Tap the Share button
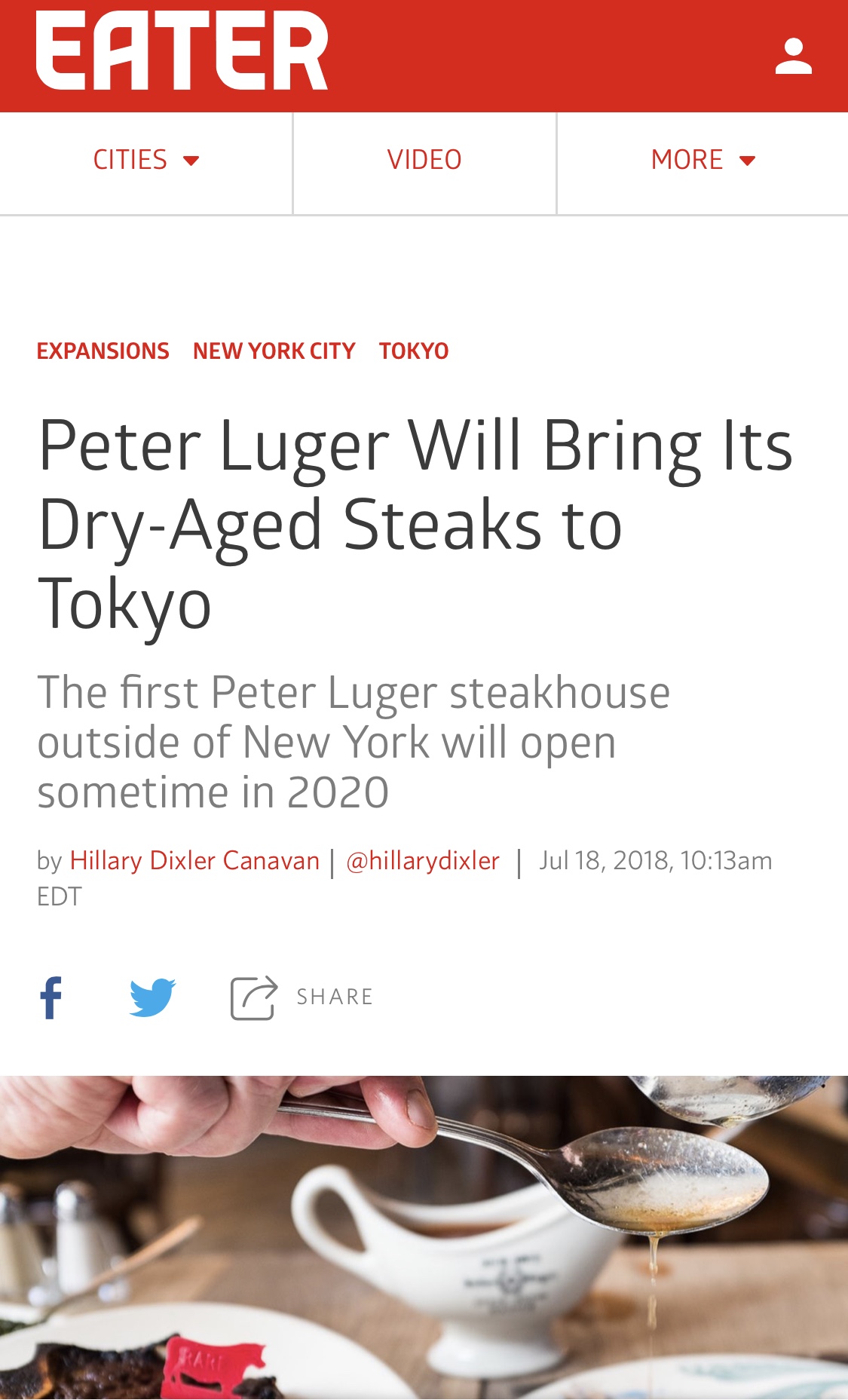The width and height of the screenshot is (848, 1400). [302, 997]
